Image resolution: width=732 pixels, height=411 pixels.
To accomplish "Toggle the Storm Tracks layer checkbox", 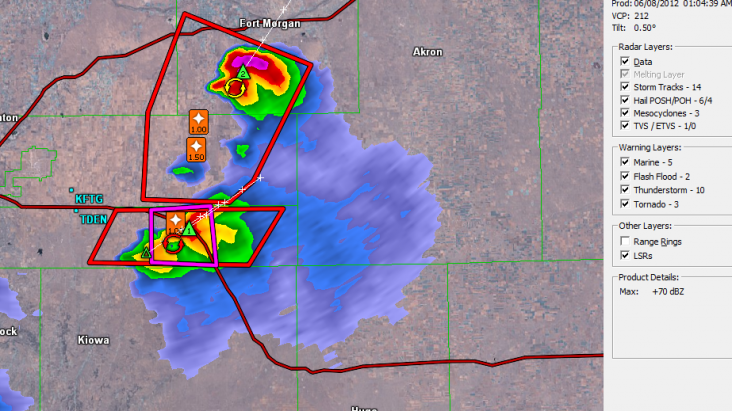I will (625, 88).
